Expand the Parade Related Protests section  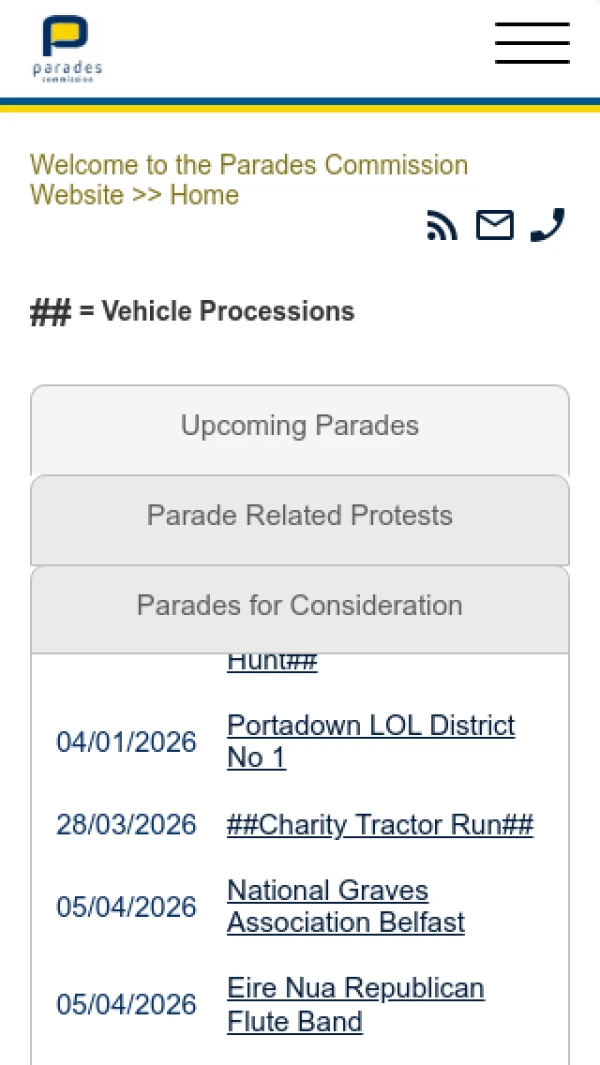point(300,516)
